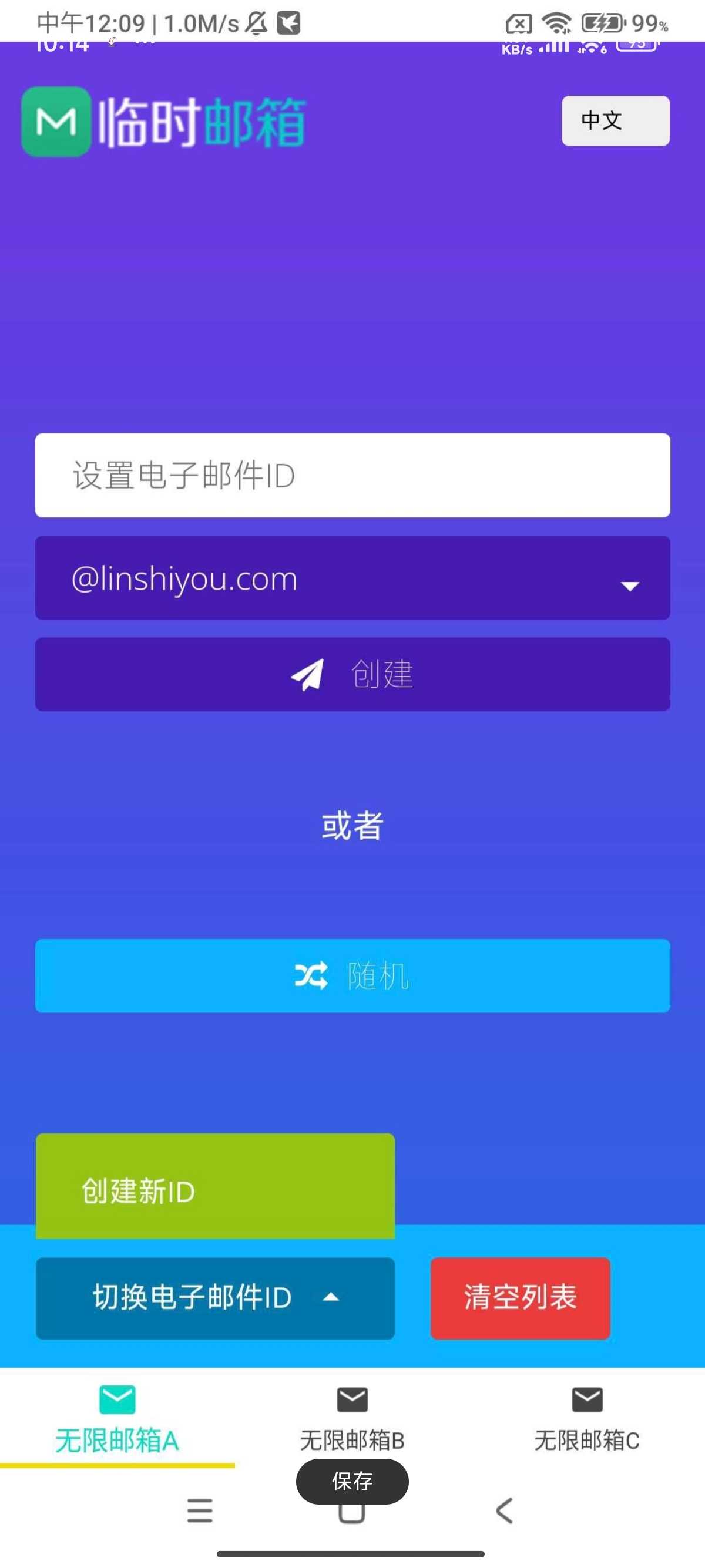The width and height of the screenshot is (705, 1568).
Task: Collapse the 切换电子邮件ID dropdown
Action: point(215,1298)
